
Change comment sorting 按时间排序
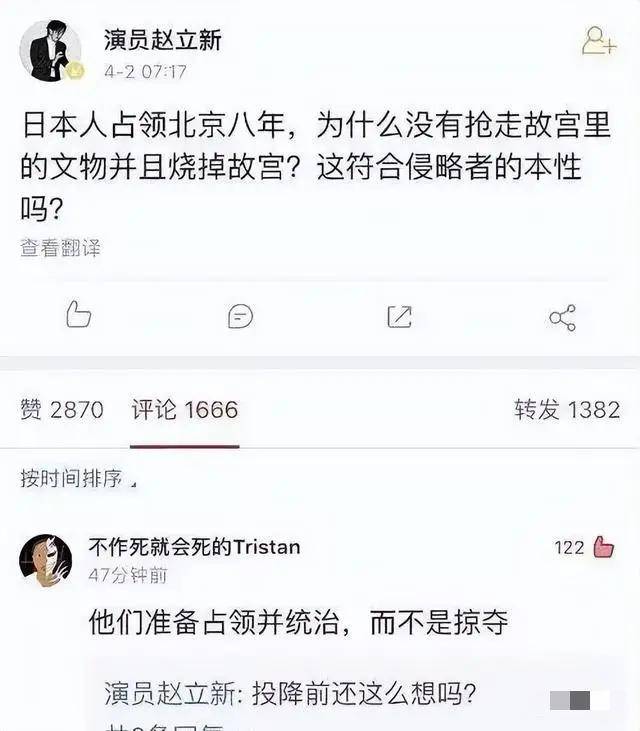click(77, 479)
